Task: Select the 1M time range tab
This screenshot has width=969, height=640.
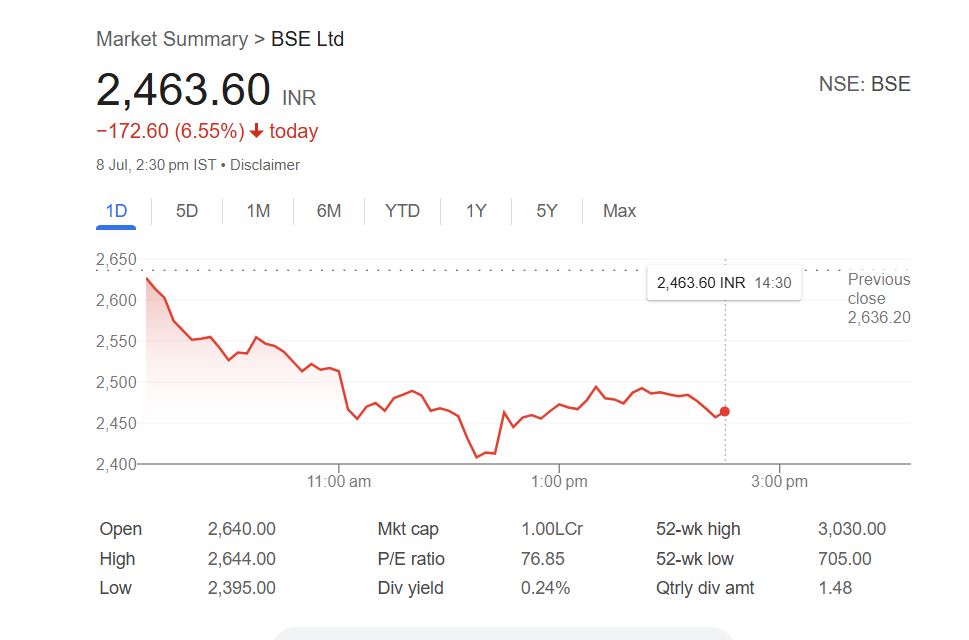Action: click(x=258, y=211)
